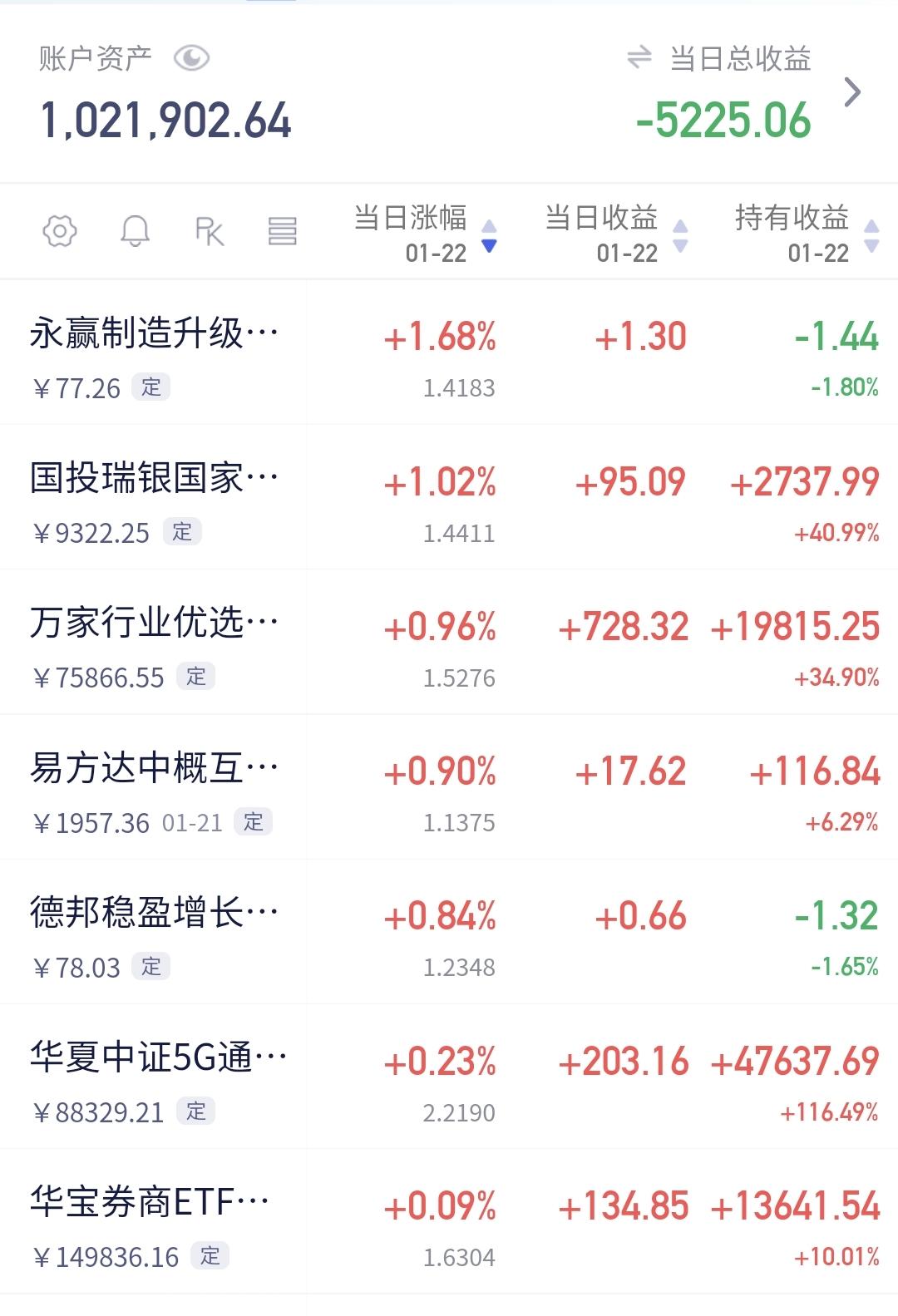Change the list layout view

click(282, 231)
